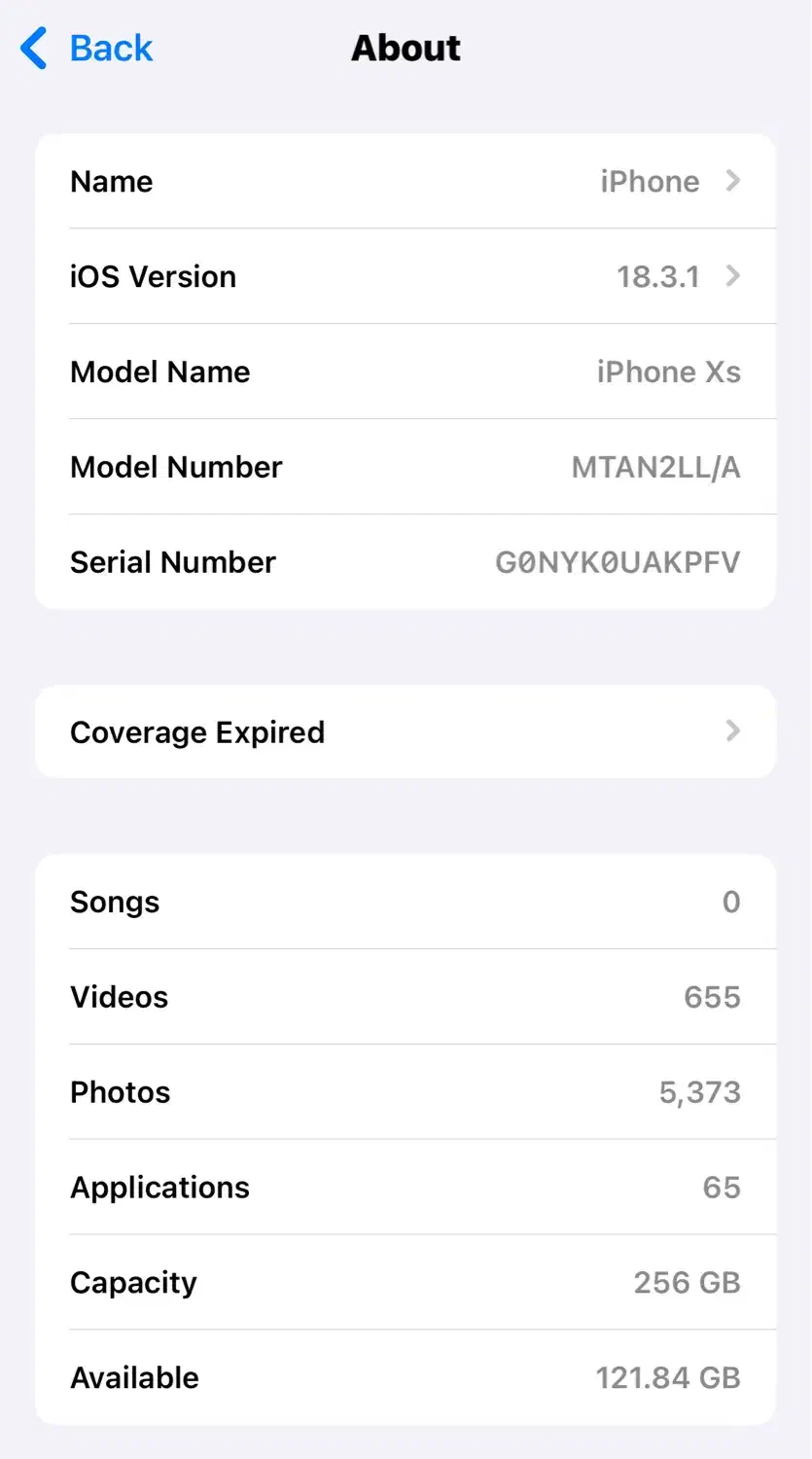Image resolution: width=812 pixels, height=1459 pixels.
Task: Expand the iOS Version disclosure
Action: click(x=406, y=276)
